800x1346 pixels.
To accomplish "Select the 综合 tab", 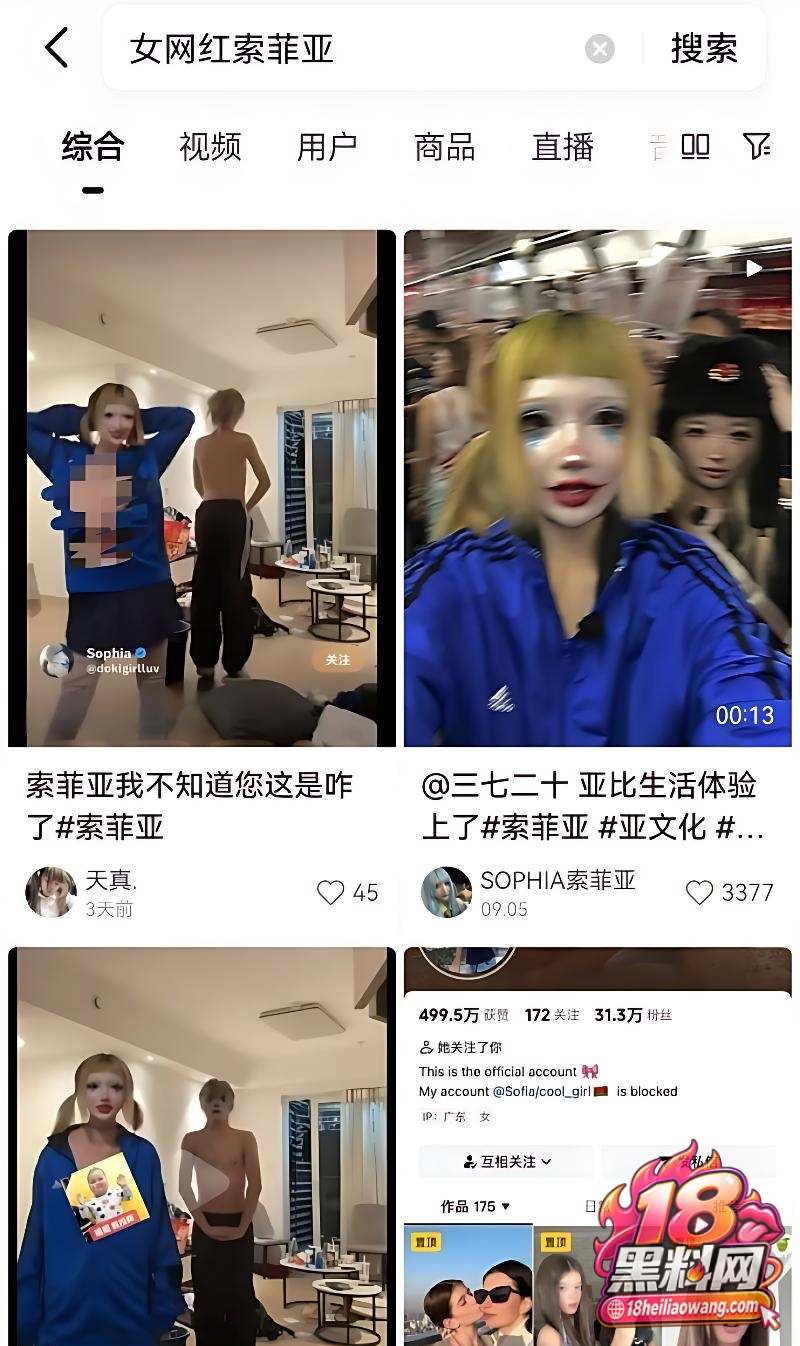I will [93, 147].
